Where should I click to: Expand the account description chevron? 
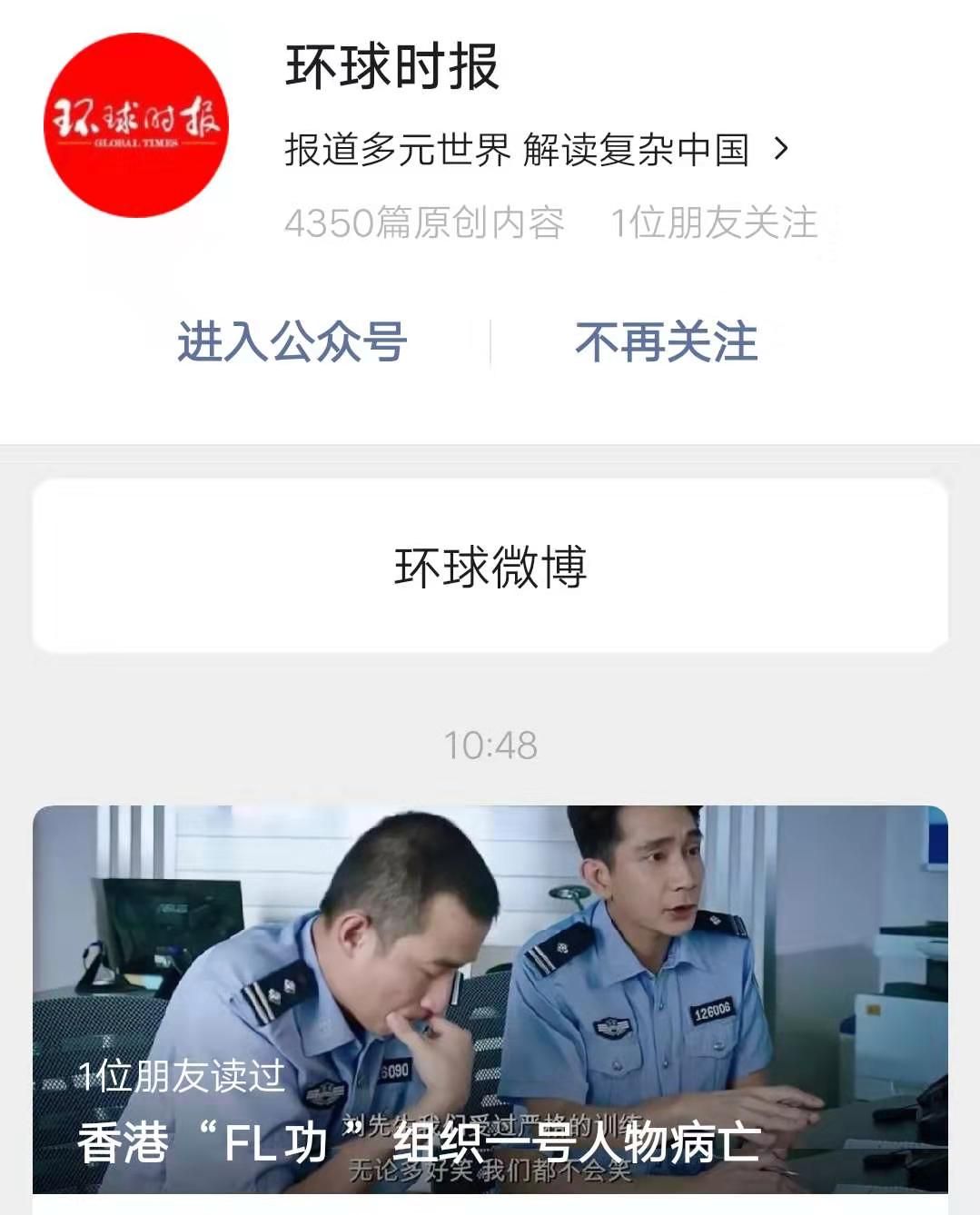coord(781,149)
